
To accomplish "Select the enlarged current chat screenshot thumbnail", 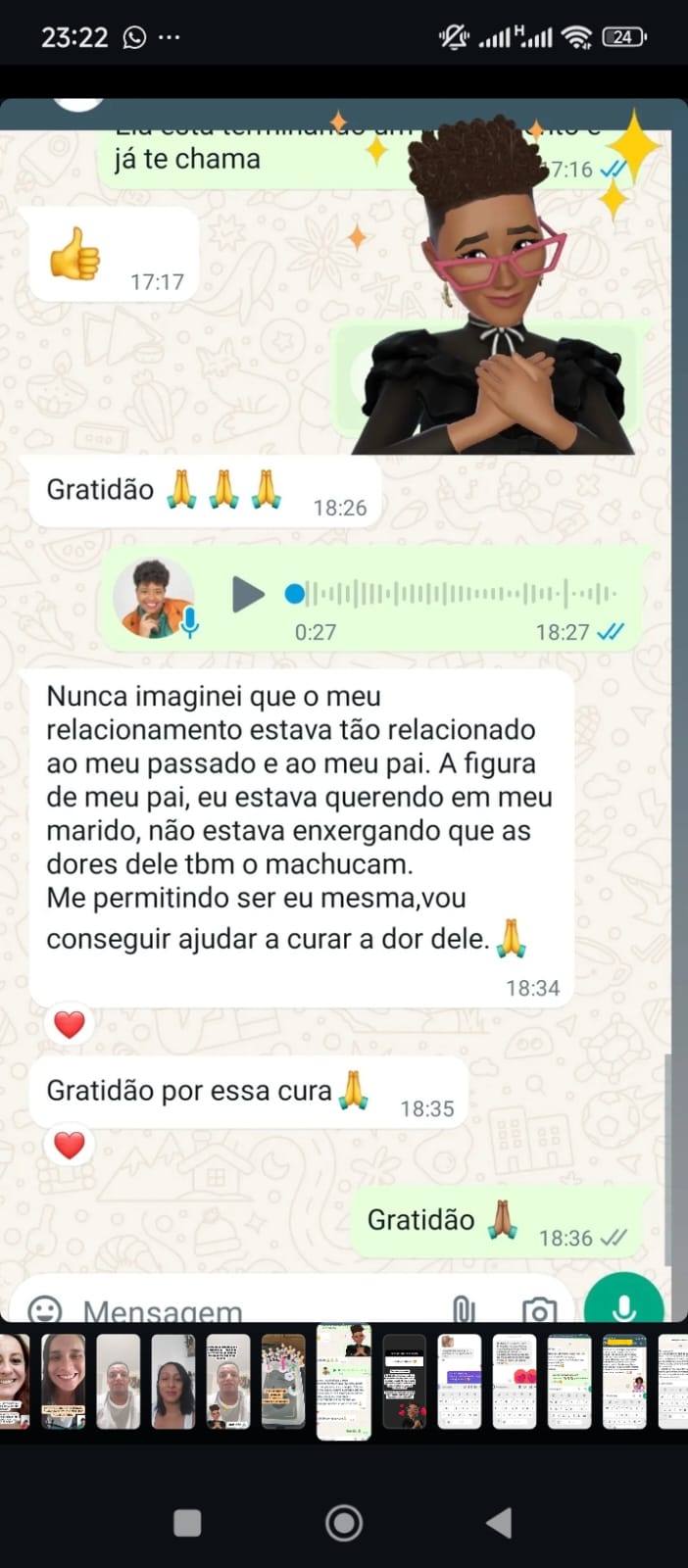I will coord(344,1382).
